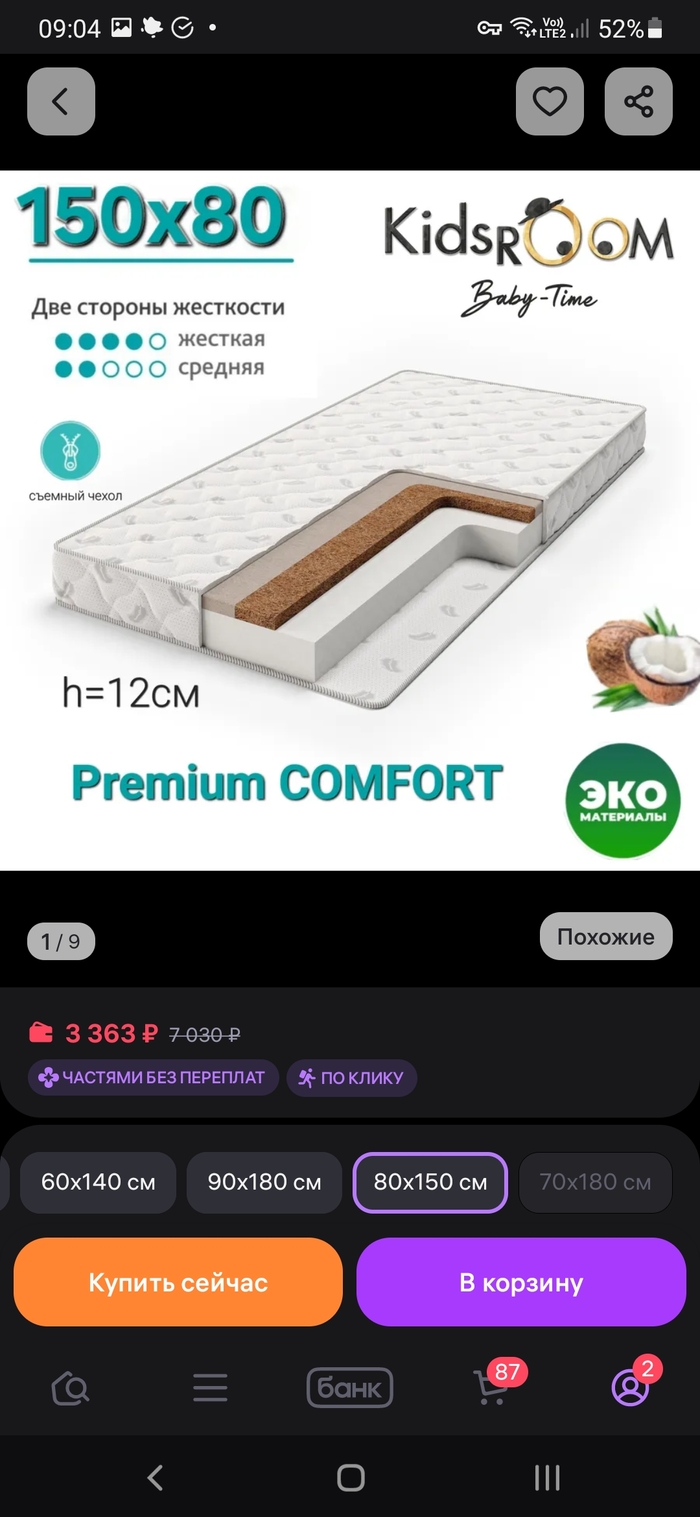Open the catalog menu tab
700x1517 pixels.
coord(210,1388)
